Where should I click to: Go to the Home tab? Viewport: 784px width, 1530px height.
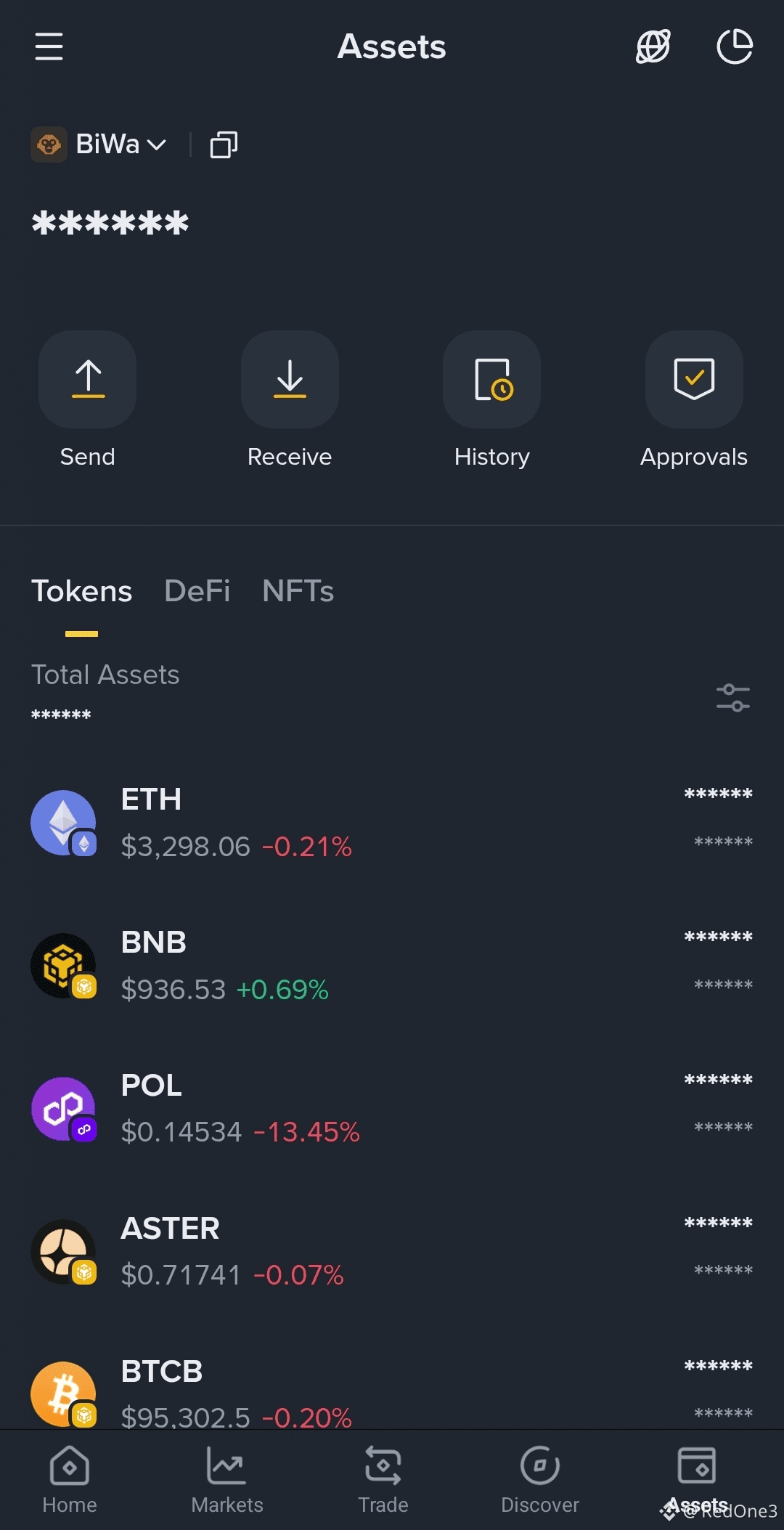70,1479
